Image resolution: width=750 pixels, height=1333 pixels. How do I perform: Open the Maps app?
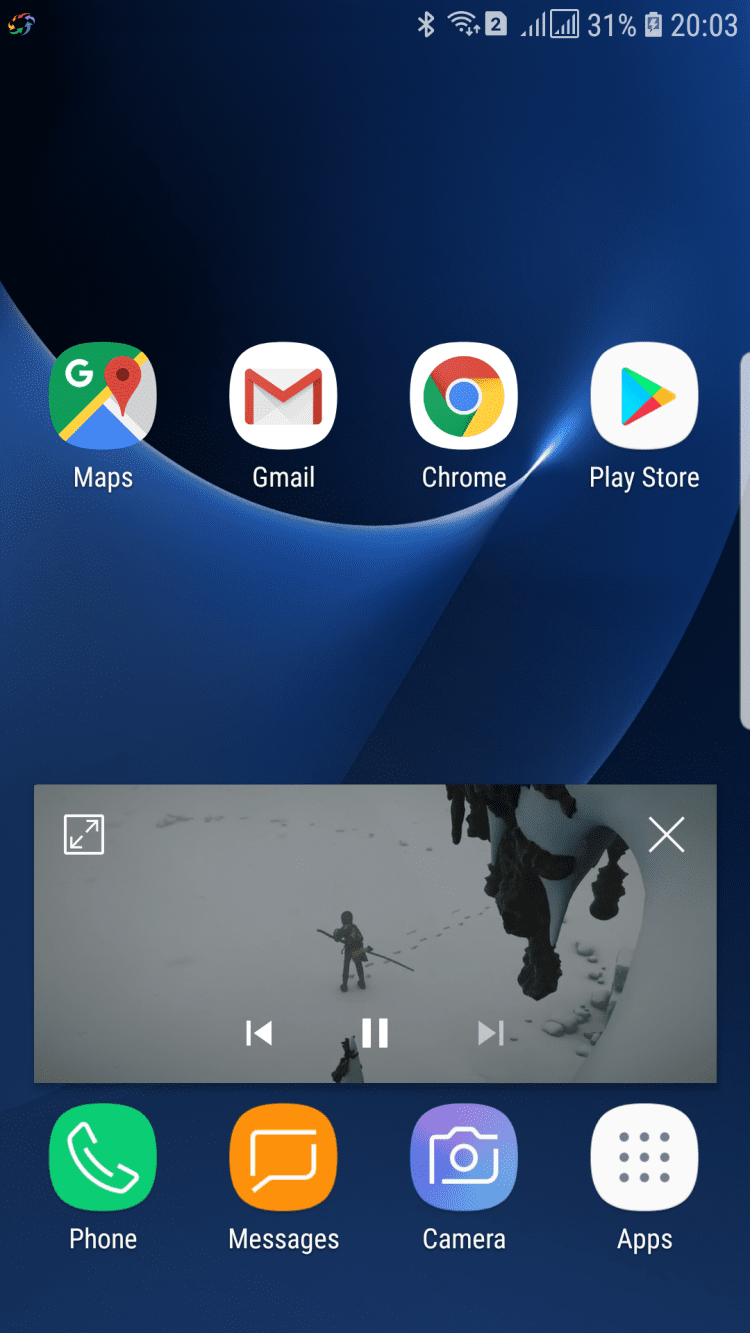coord(103,397)
